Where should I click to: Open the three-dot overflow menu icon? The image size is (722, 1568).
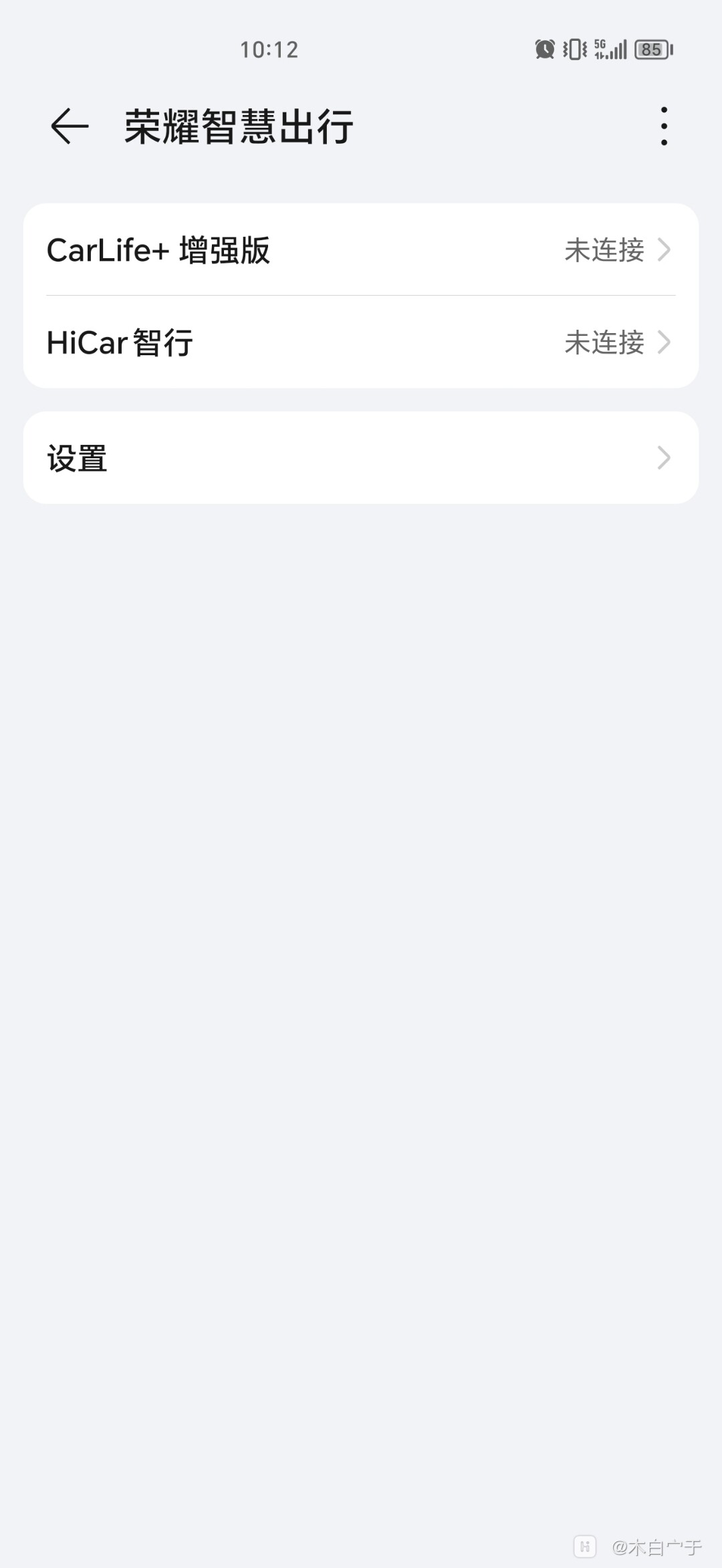[664, 126]
